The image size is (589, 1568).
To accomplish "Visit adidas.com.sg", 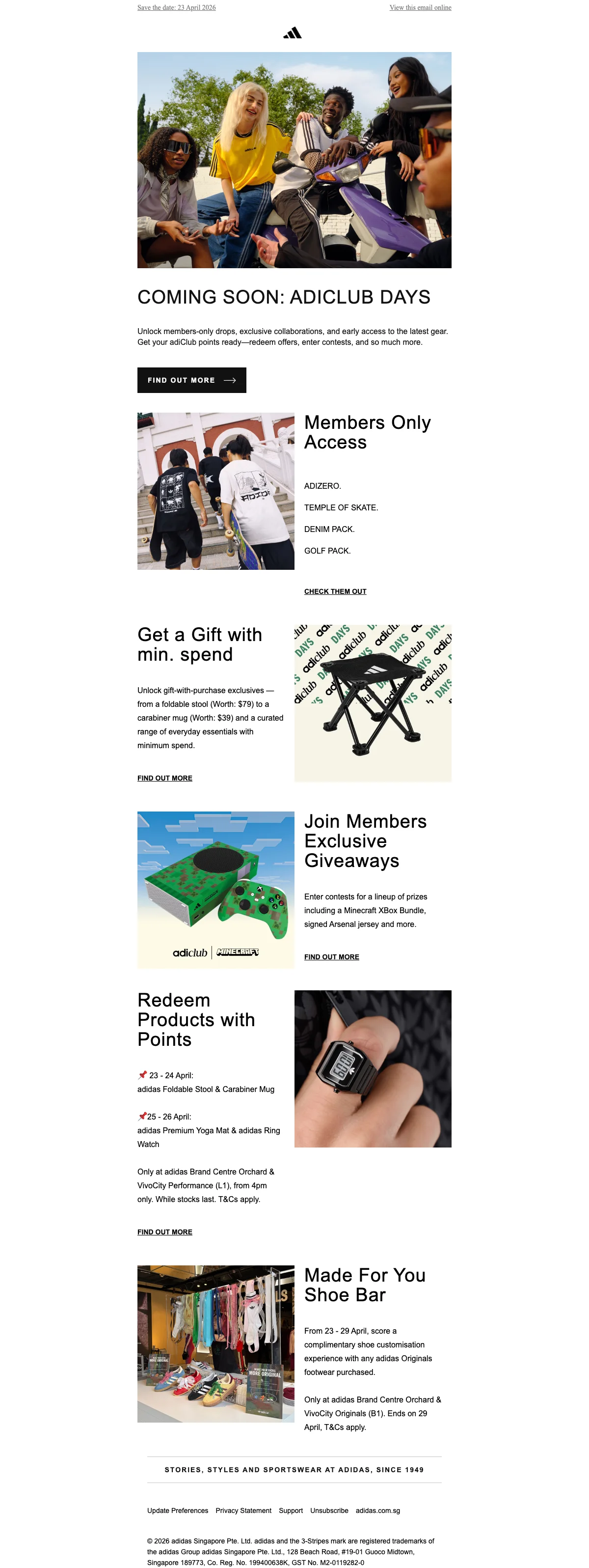I will click(x=378, y=1511).
